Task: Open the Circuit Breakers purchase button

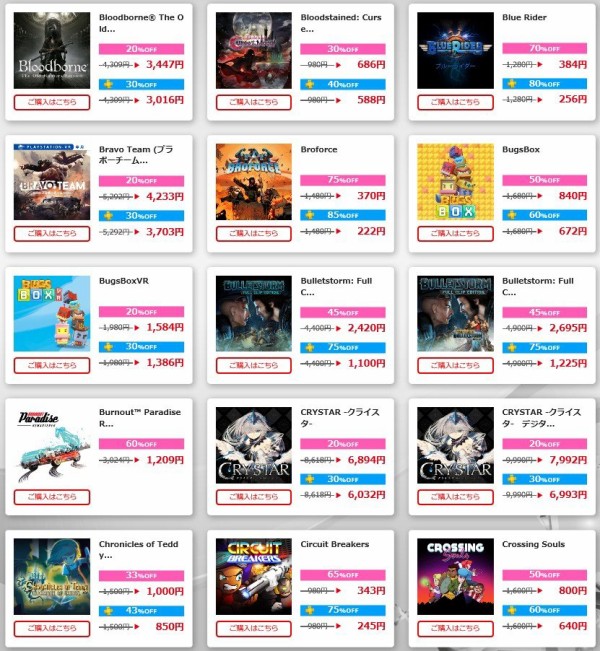Action: [253, 629]
